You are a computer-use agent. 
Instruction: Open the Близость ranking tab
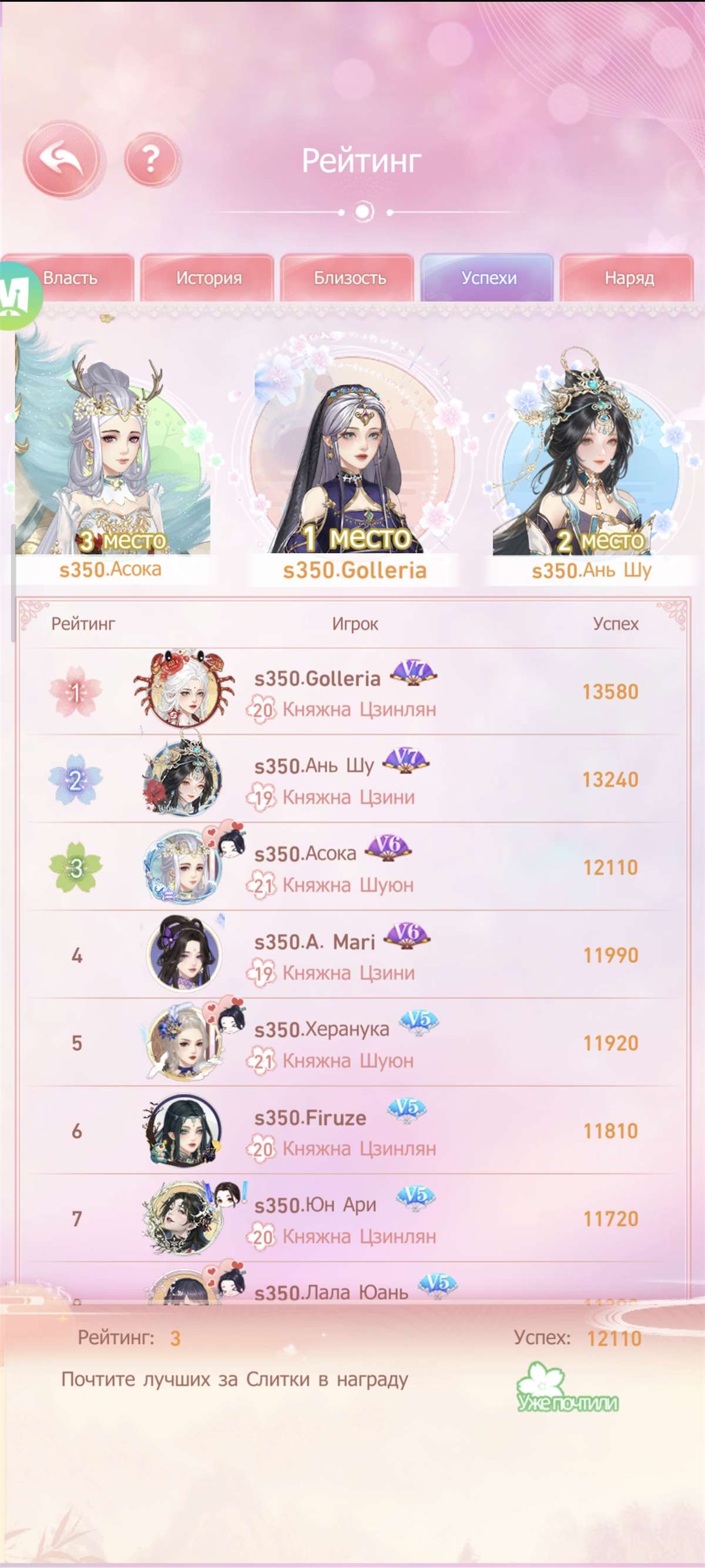coord(349,278)
